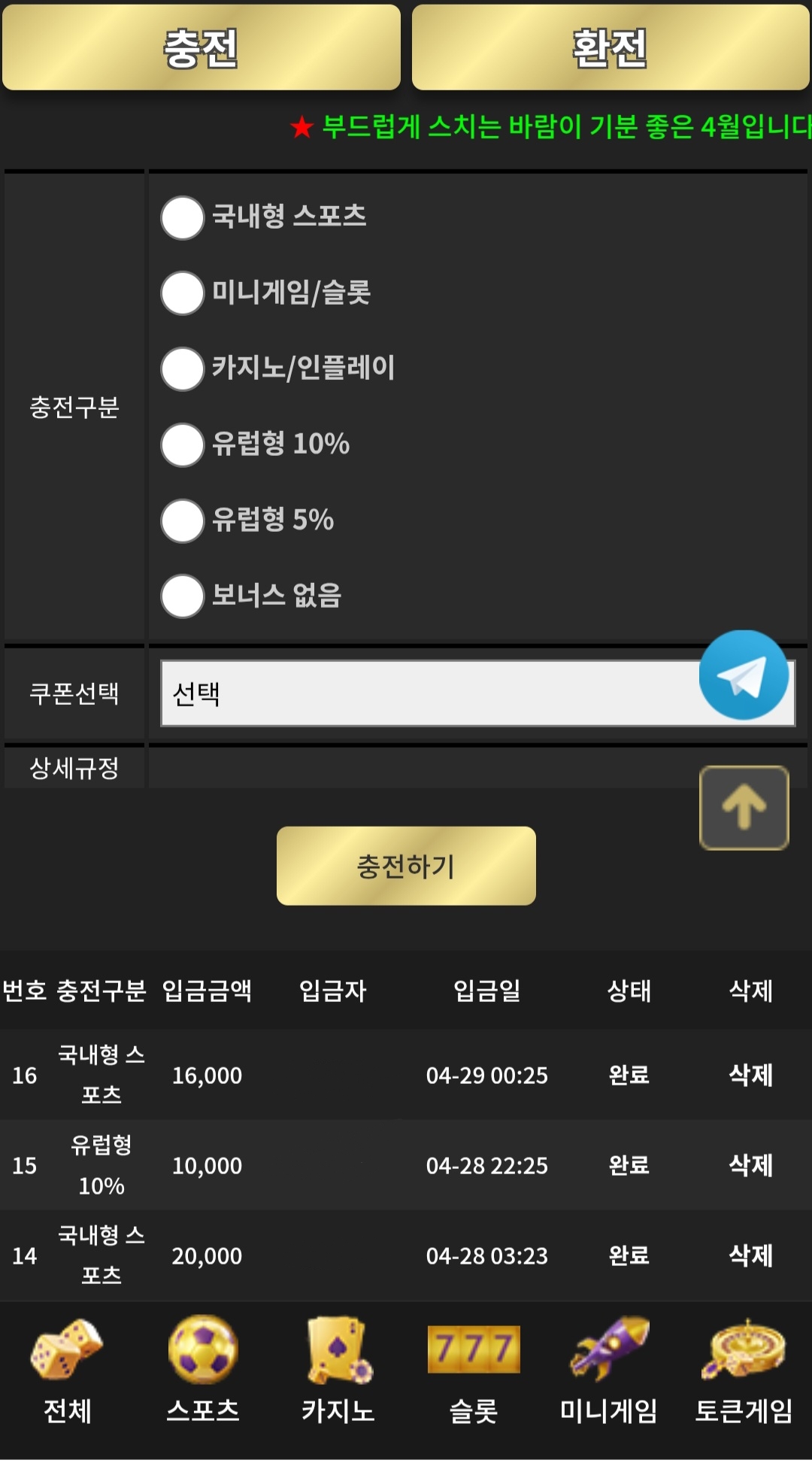Go to 스포츠 section
This screenshot has width=812, height=1463.
pos(203,1370)
